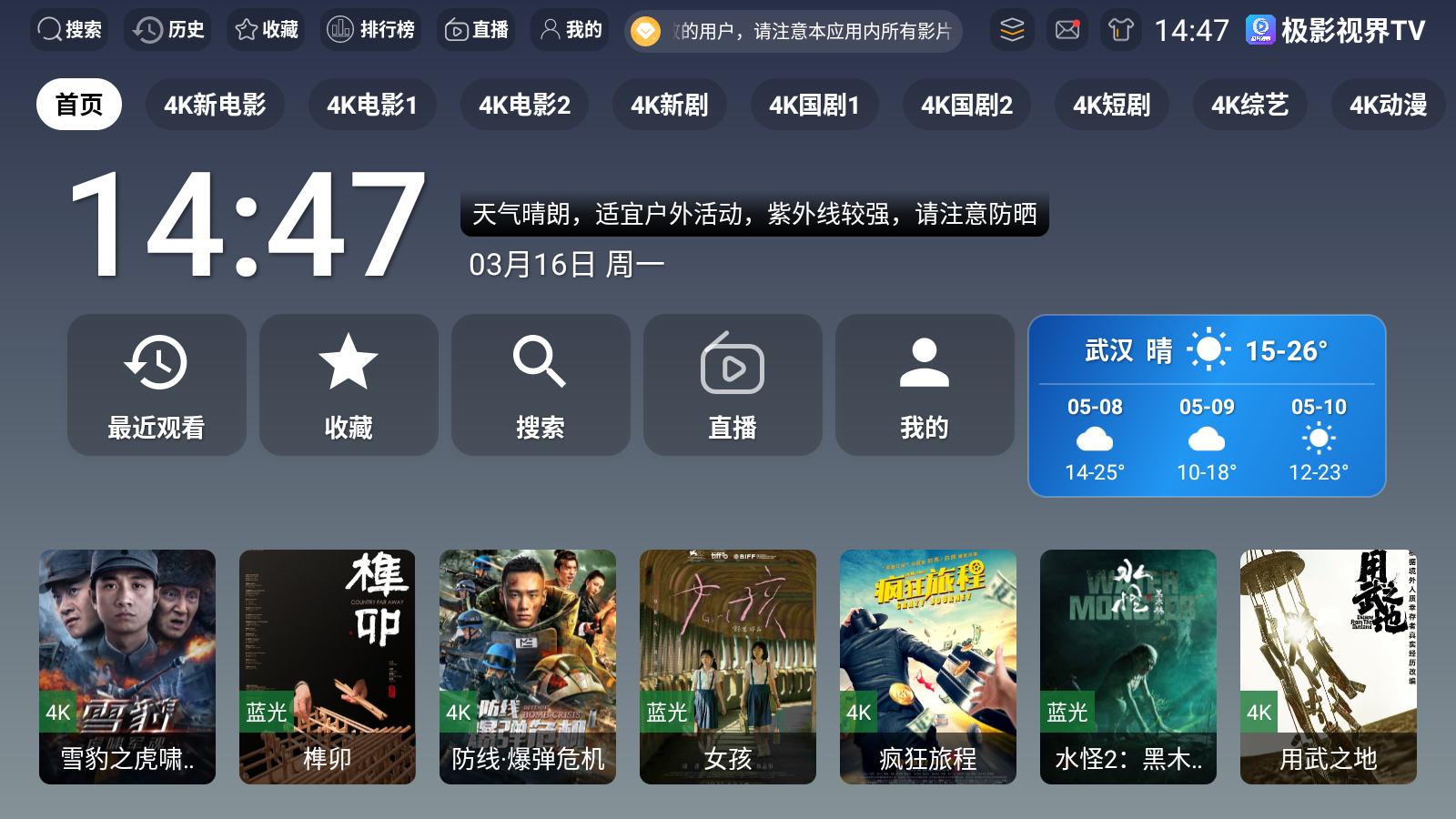Open the movie 用武之地
Image resolution: width=1456 pixels, height=819 pixels.
pos(1329,666)
